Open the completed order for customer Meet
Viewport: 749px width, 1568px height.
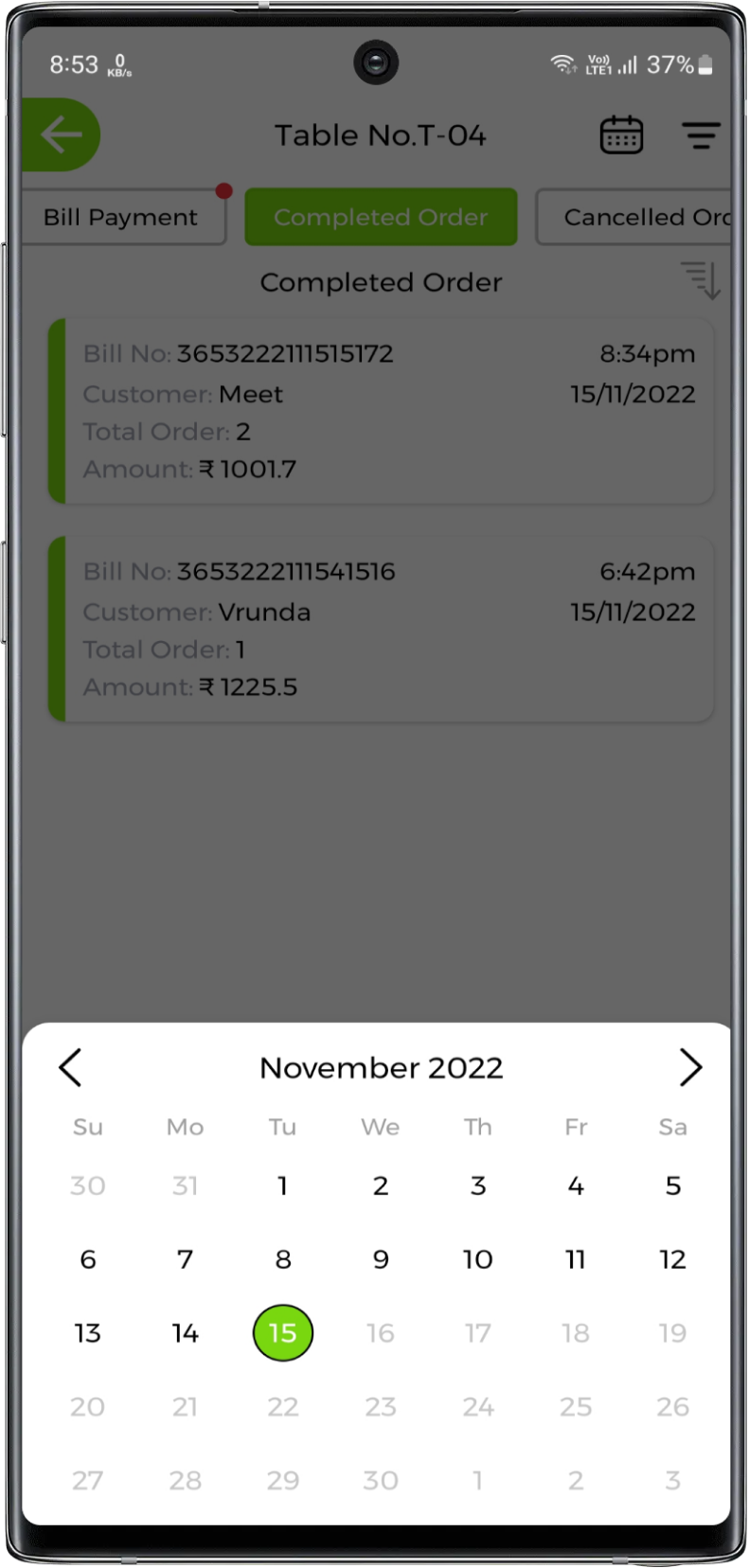(381, 411)
